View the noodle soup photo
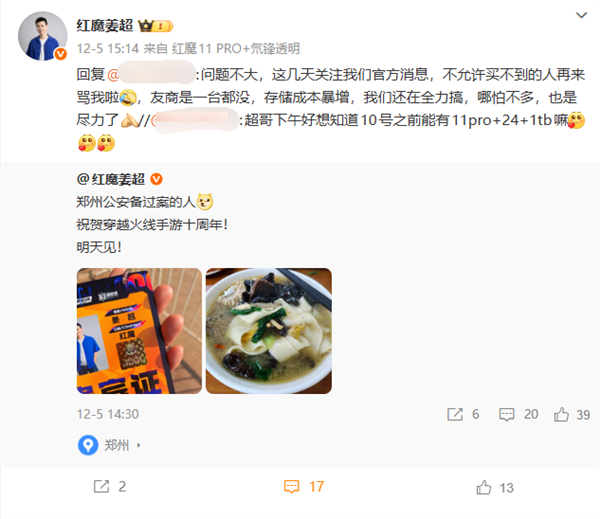This screenshot has width=600, height=519. (x=268, y=329)
